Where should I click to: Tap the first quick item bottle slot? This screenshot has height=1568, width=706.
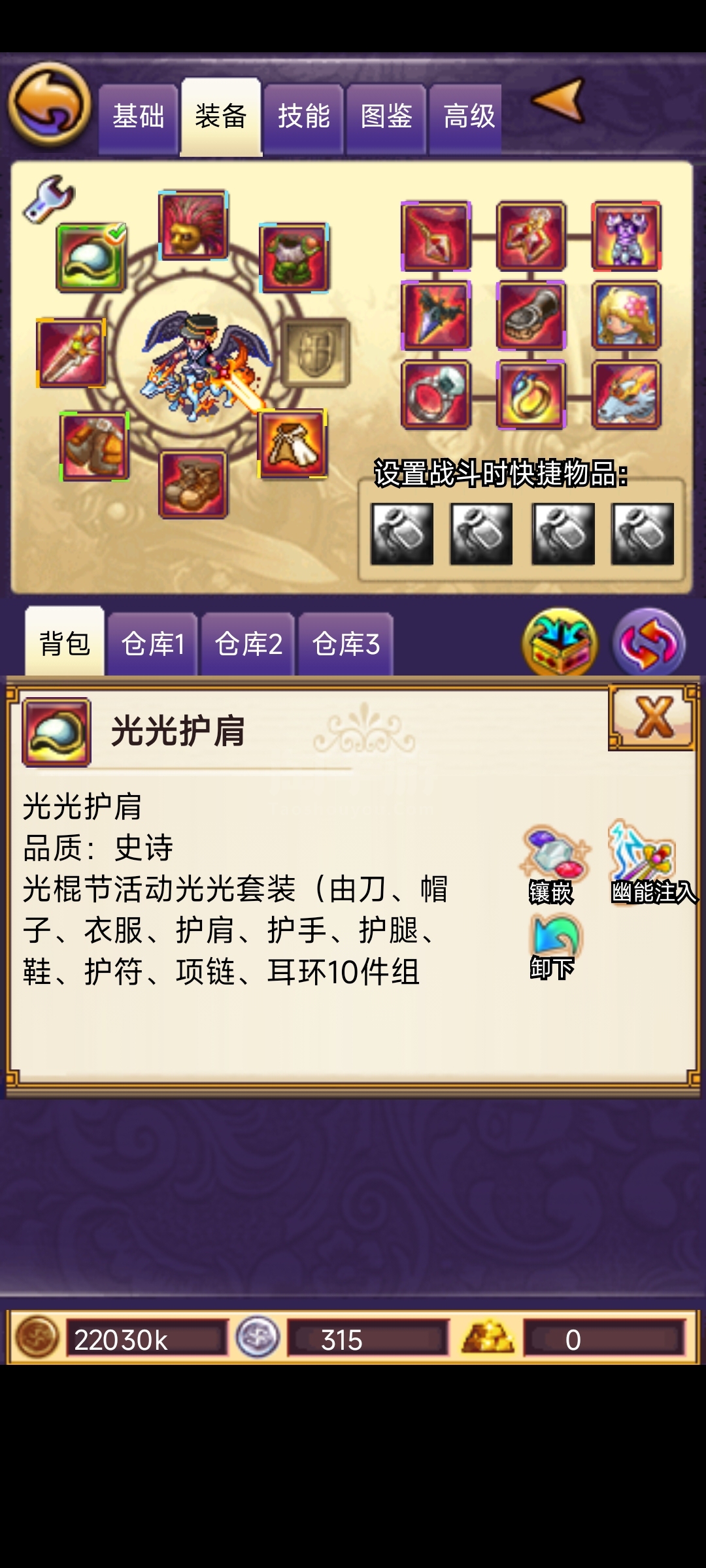pos(402,534)
